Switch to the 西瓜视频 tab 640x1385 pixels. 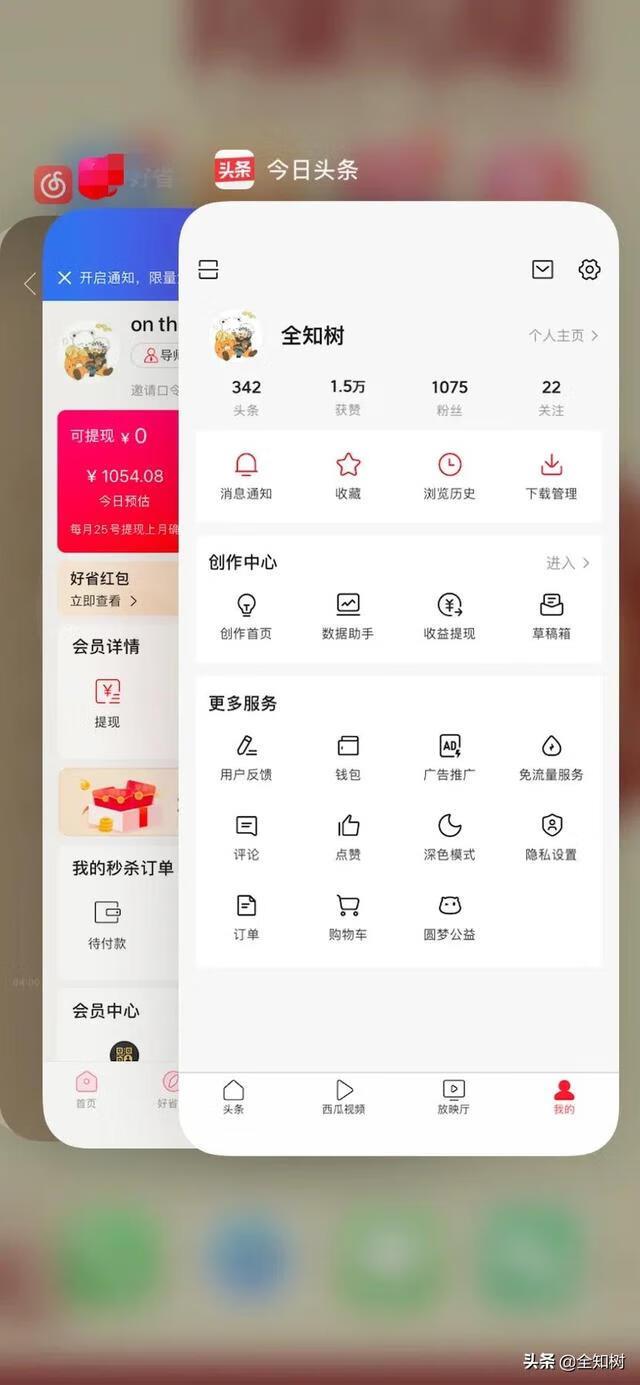tap(343, 1096)
